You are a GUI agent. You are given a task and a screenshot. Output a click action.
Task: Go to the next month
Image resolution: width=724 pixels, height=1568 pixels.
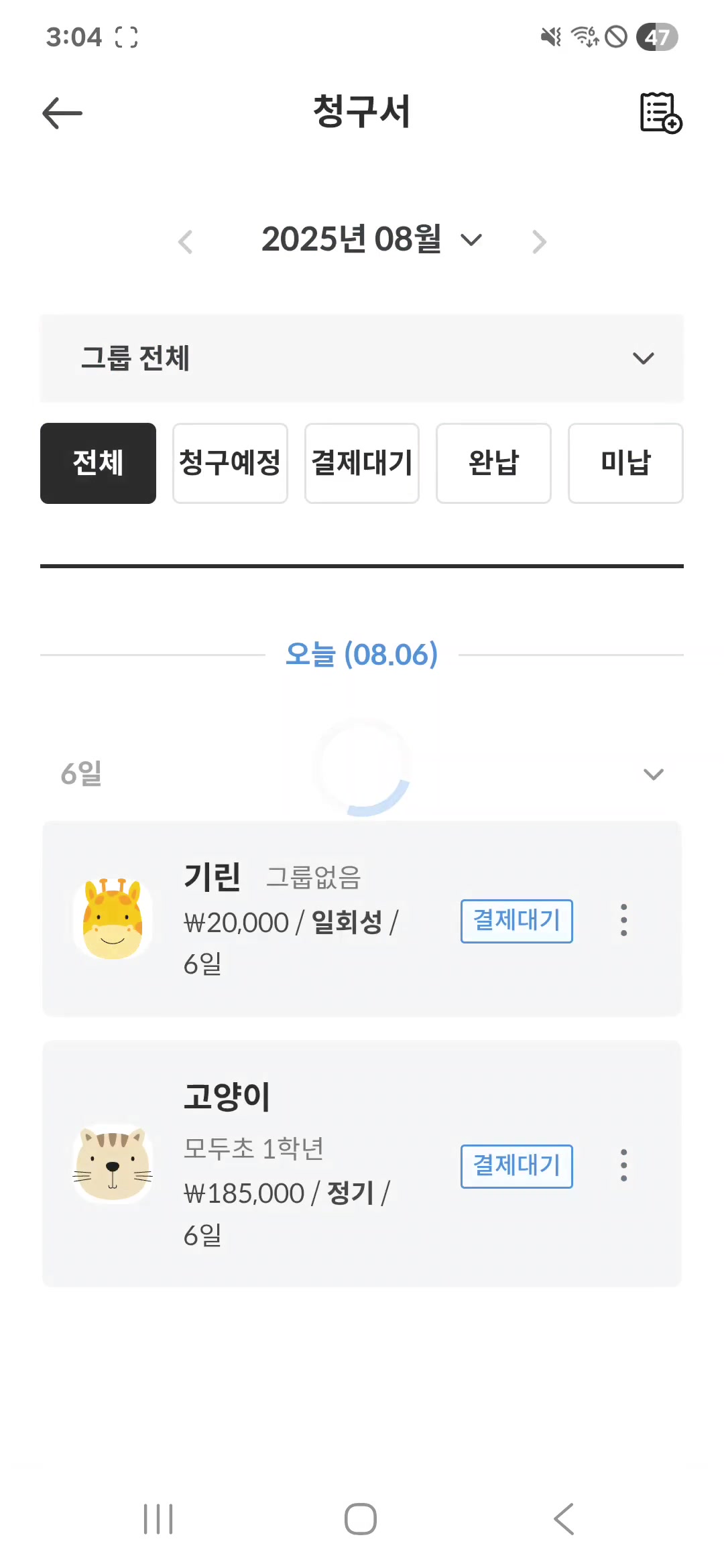click(x=539, y=241)
